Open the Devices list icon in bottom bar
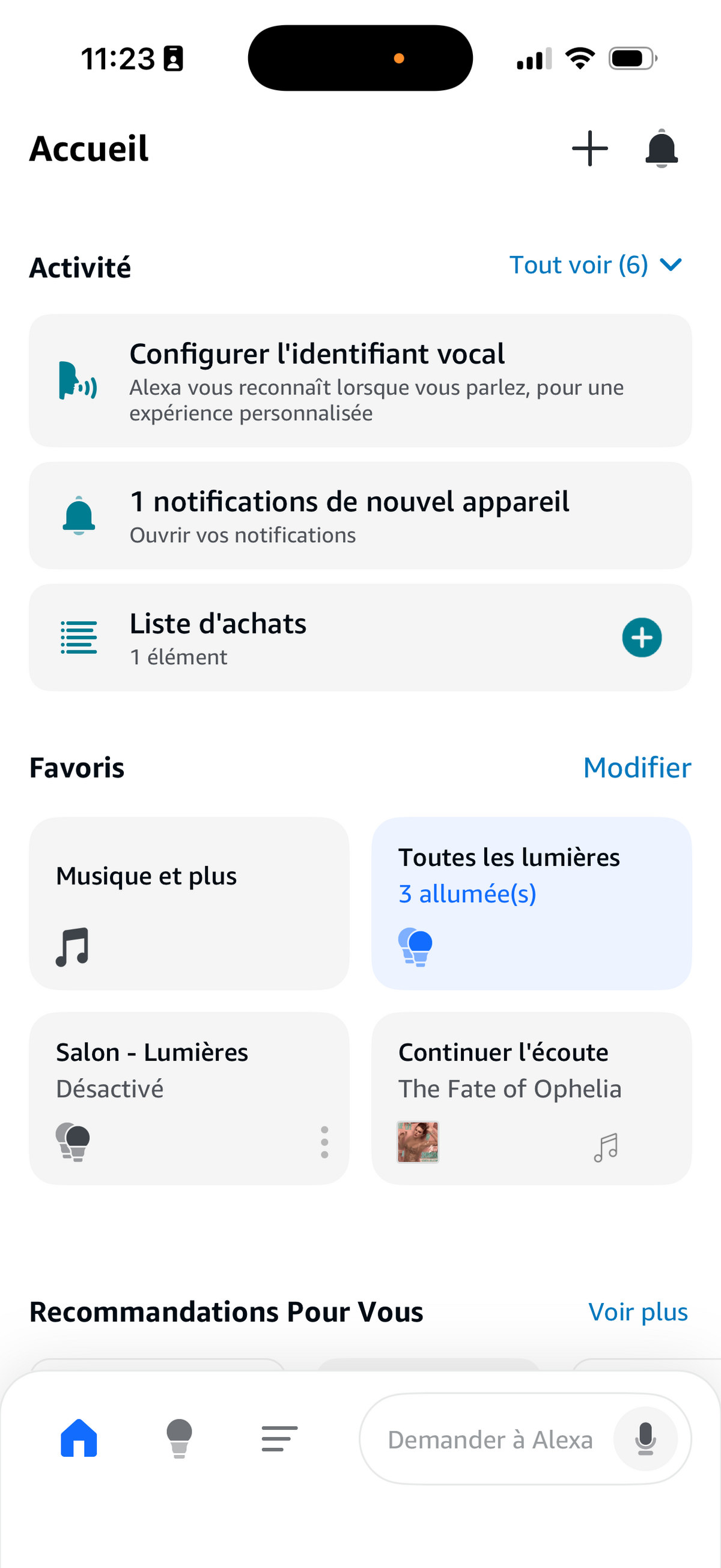 pyautogui.click(x=279, y=1439)
